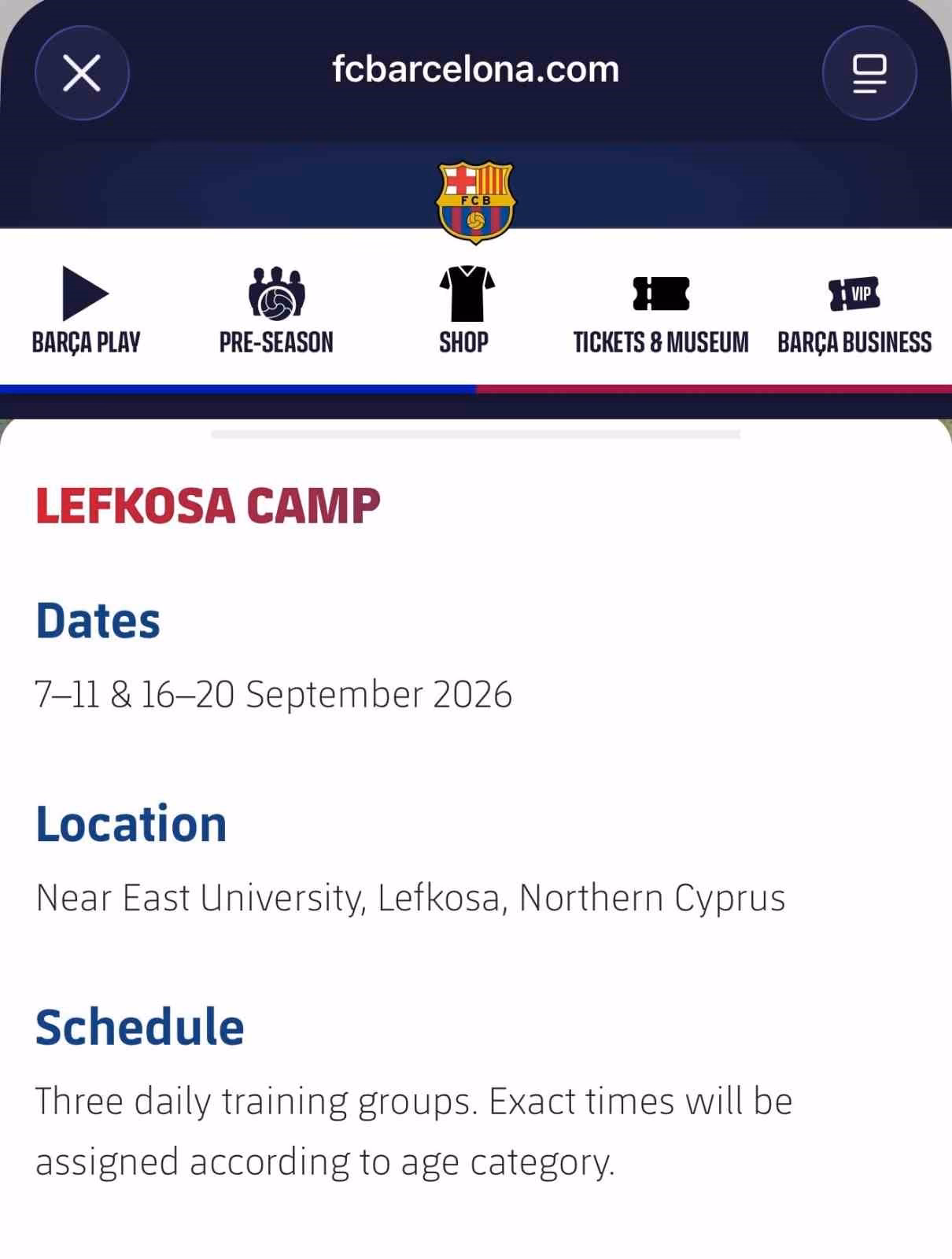Close the in-app browser
The height and width of the screenshot is (1259, 952).
click(82, 73)
